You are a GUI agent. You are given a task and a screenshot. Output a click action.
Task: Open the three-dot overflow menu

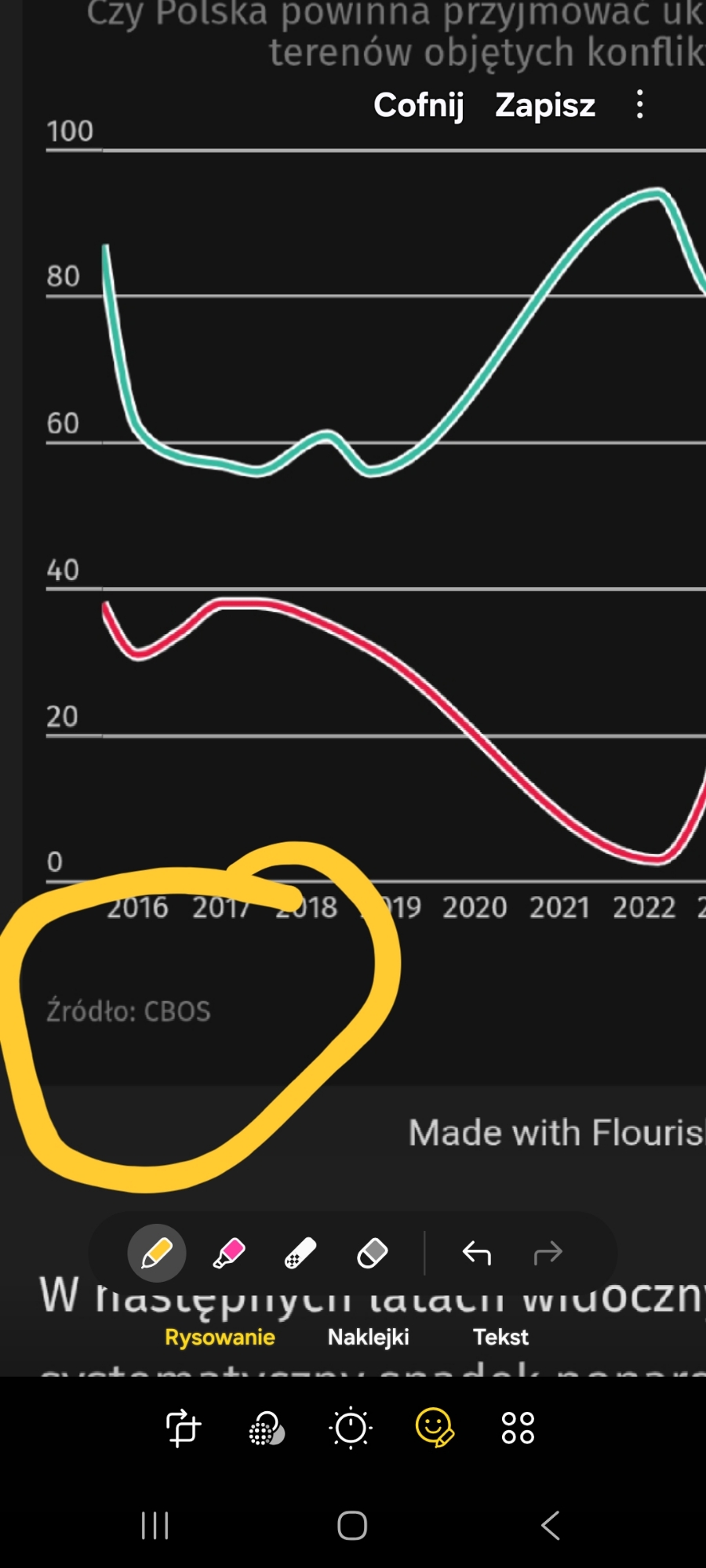tap(640, 104)
